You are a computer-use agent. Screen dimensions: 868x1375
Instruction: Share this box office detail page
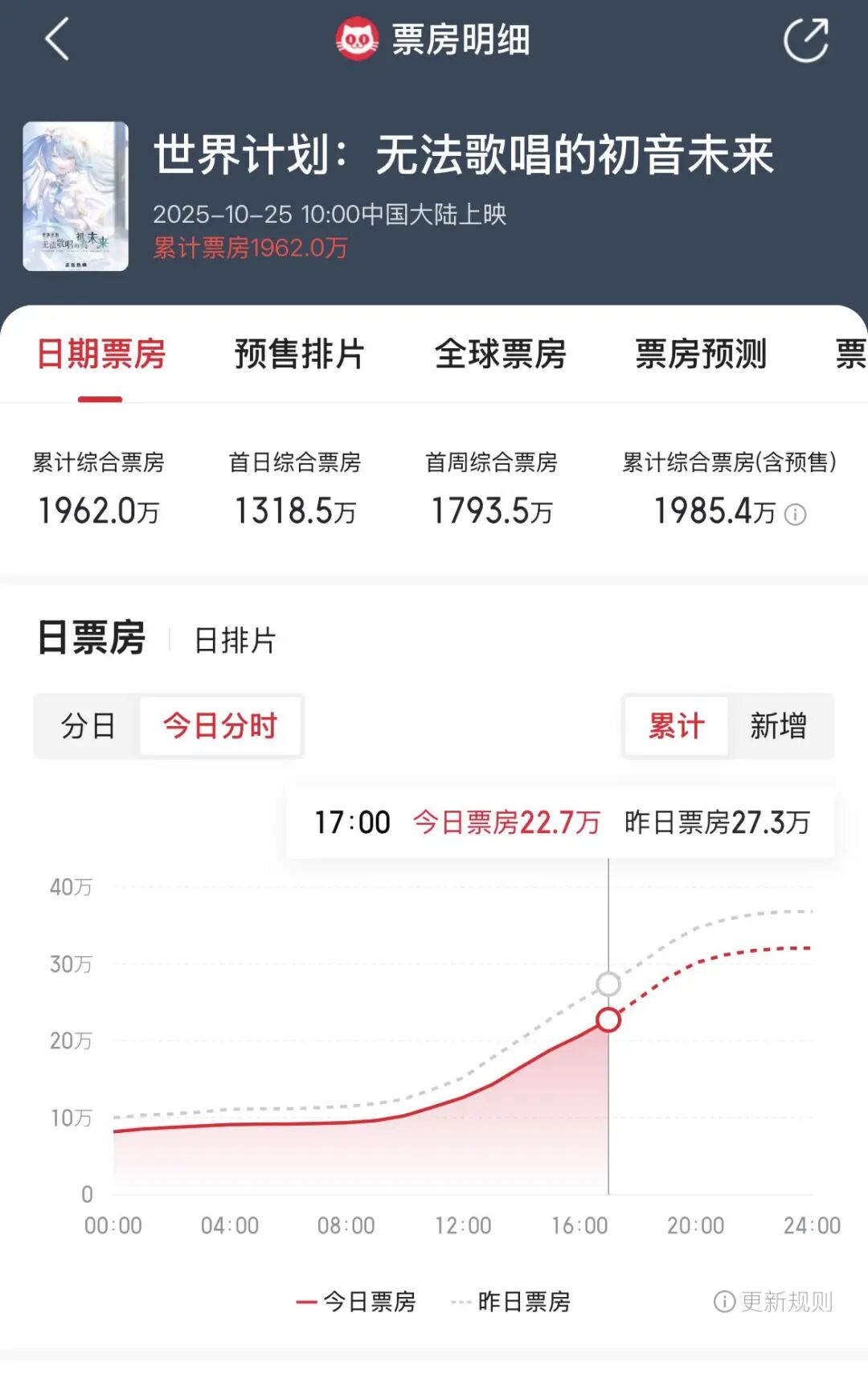(x=806, y=39)
